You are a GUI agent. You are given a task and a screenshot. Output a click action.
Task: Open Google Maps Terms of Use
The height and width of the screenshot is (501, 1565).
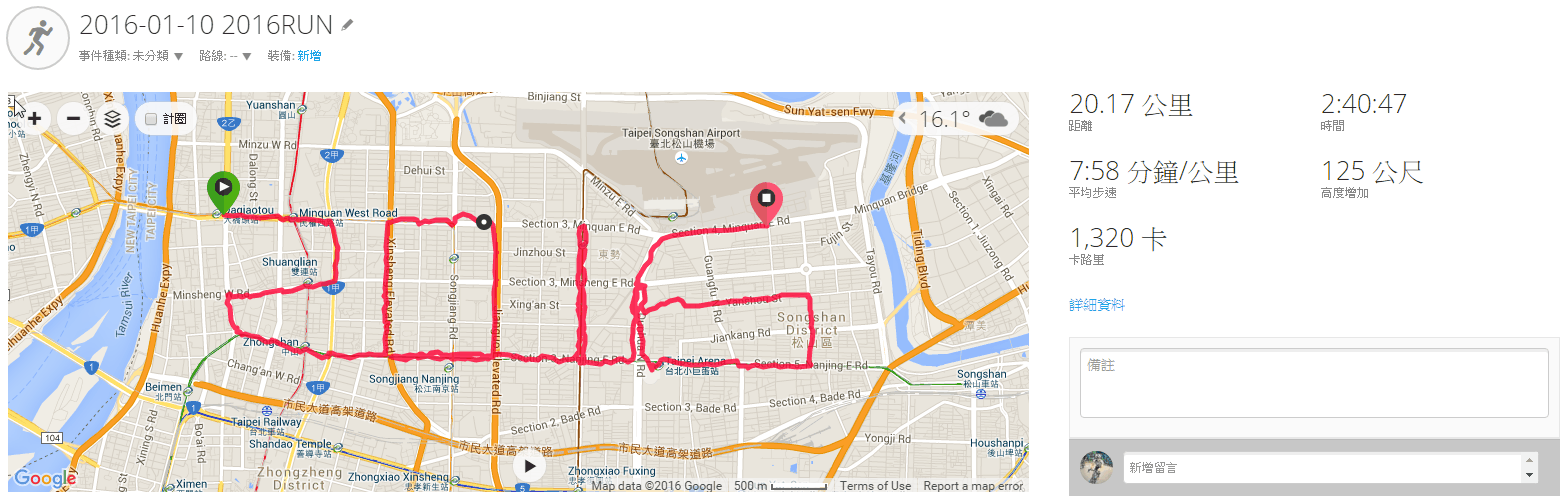(x=875, y=486)
